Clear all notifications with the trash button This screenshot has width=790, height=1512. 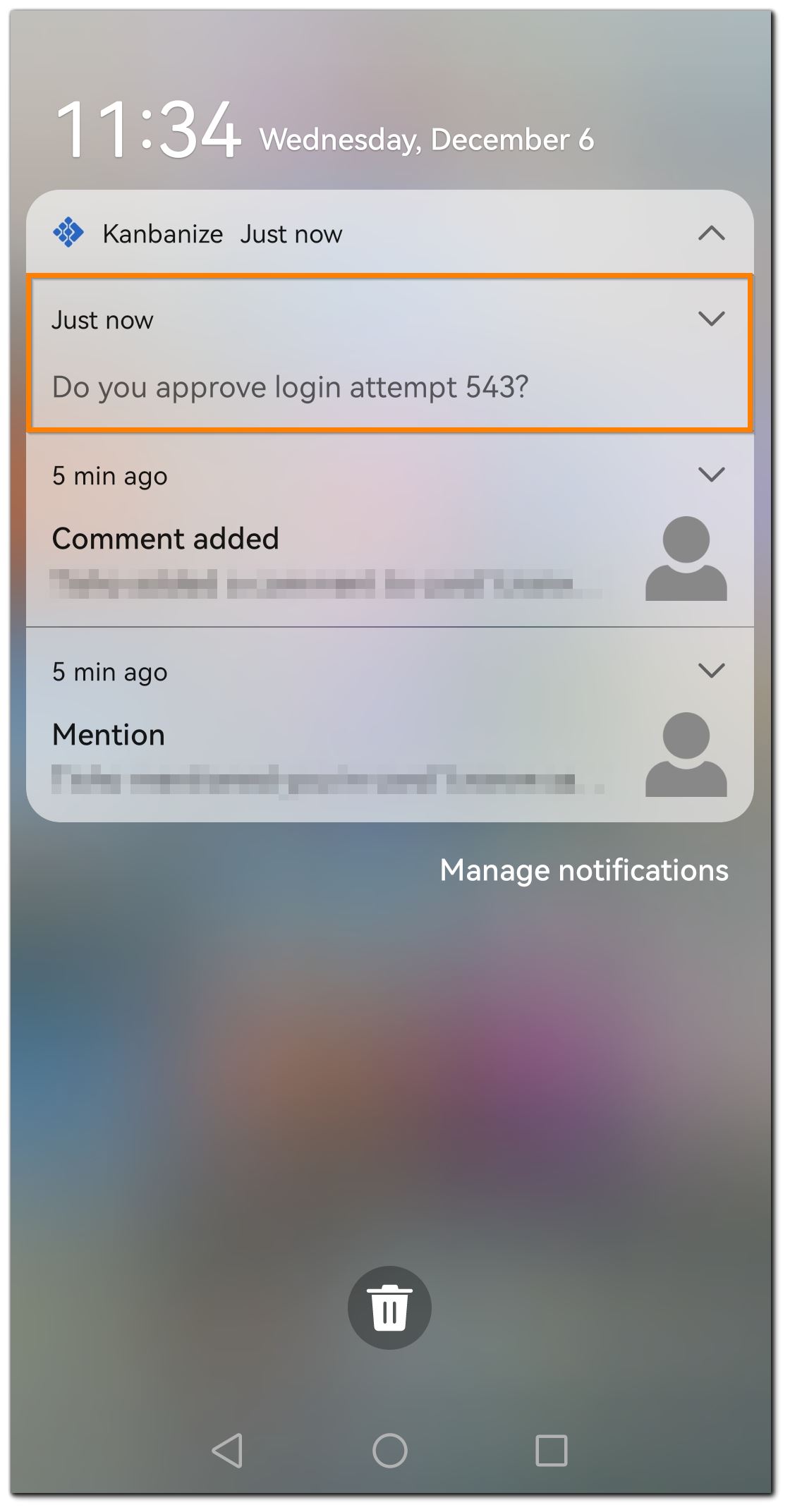(389, 1308)
